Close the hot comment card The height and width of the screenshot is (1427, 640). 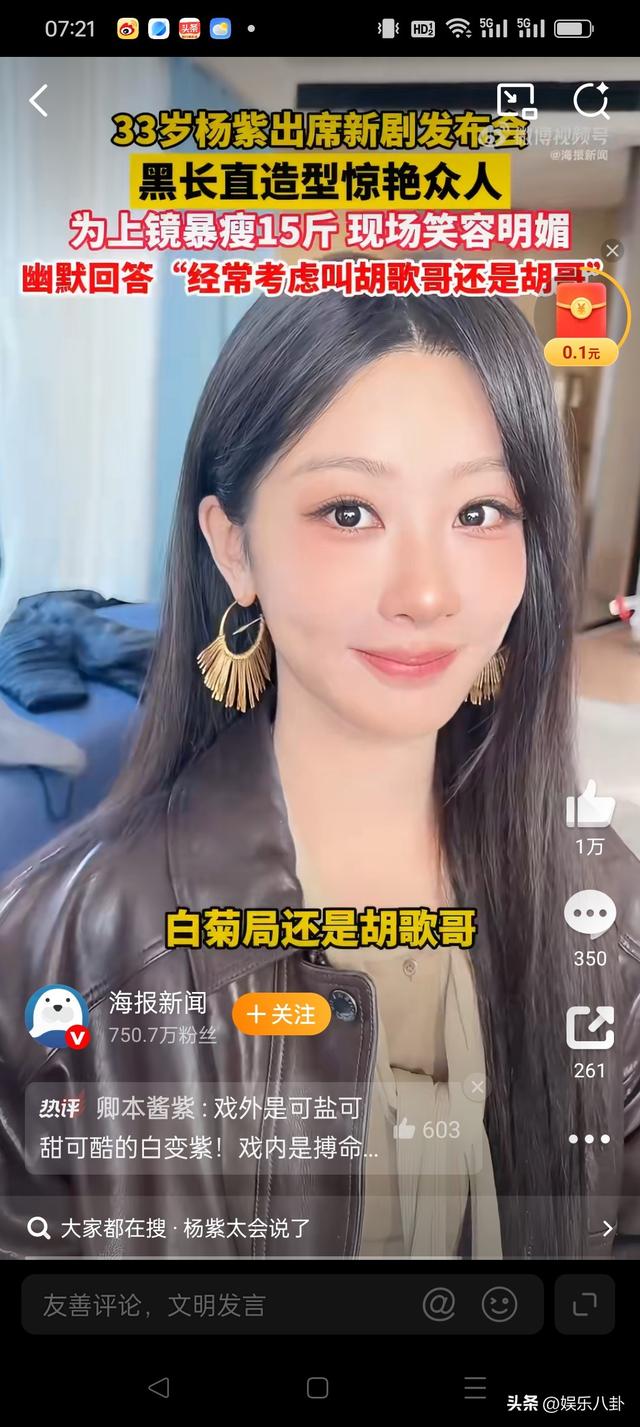(477, 1087)
